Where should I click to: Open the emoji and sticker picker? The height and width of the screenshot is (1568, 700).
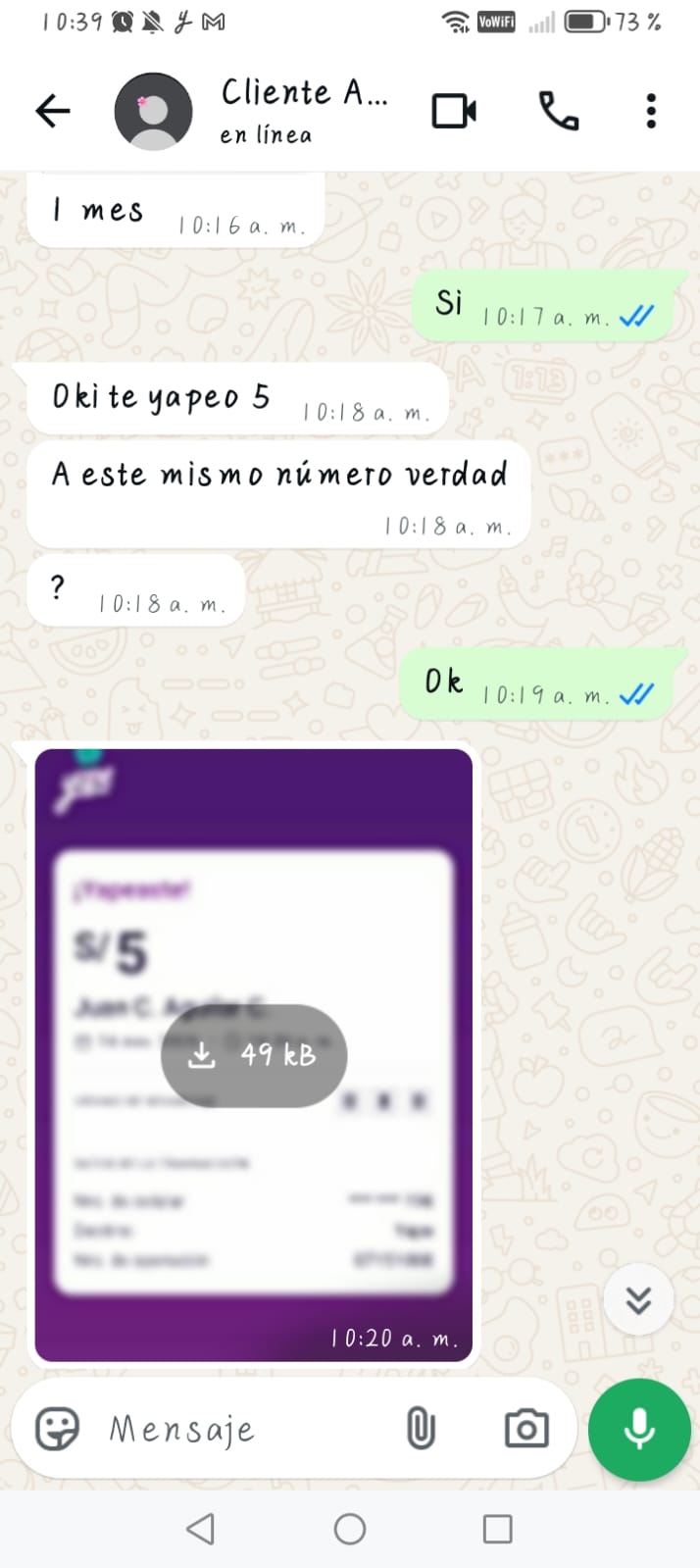coord(58,1429)
